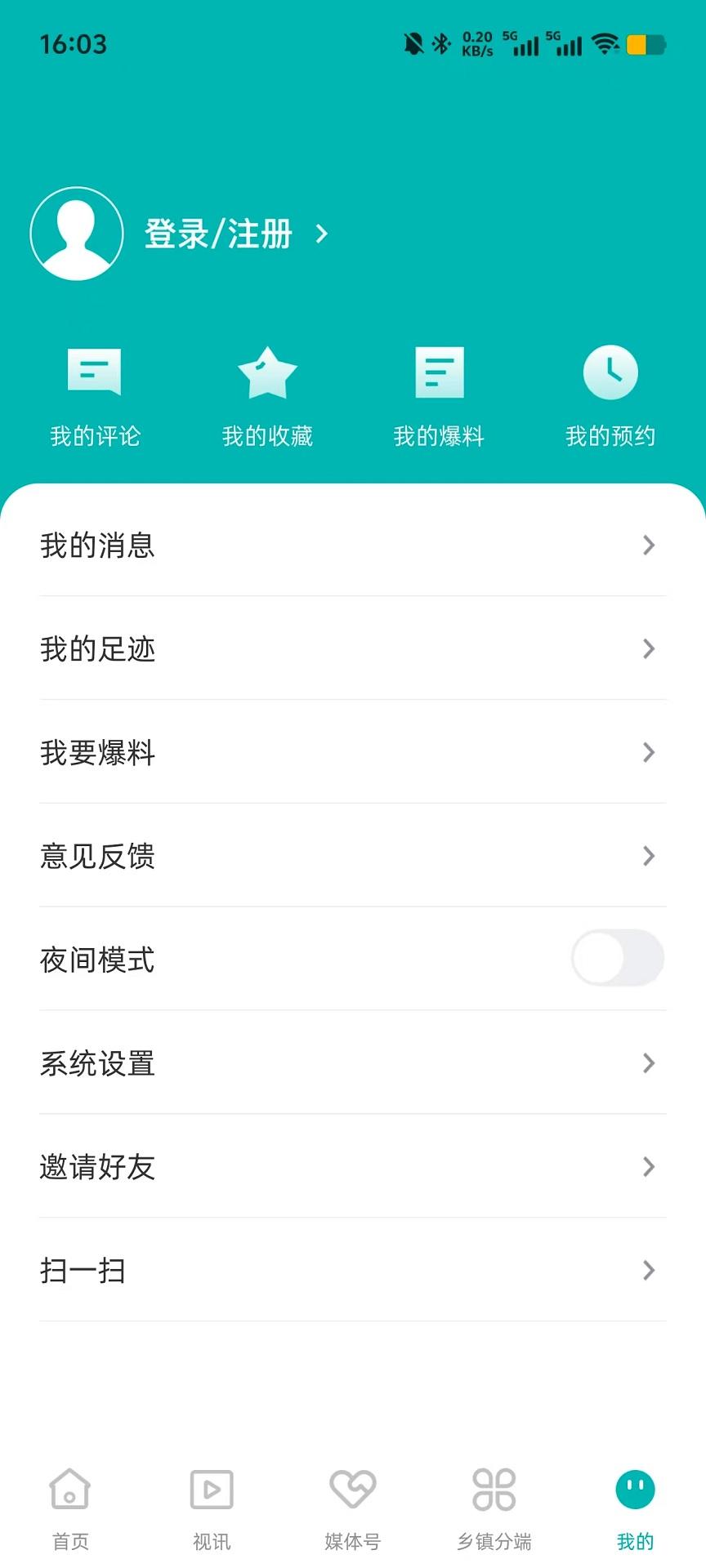Screen dimensions: 706x1568
Task: Open 我的评论 comments icon
Action: (x=94, y=372)
